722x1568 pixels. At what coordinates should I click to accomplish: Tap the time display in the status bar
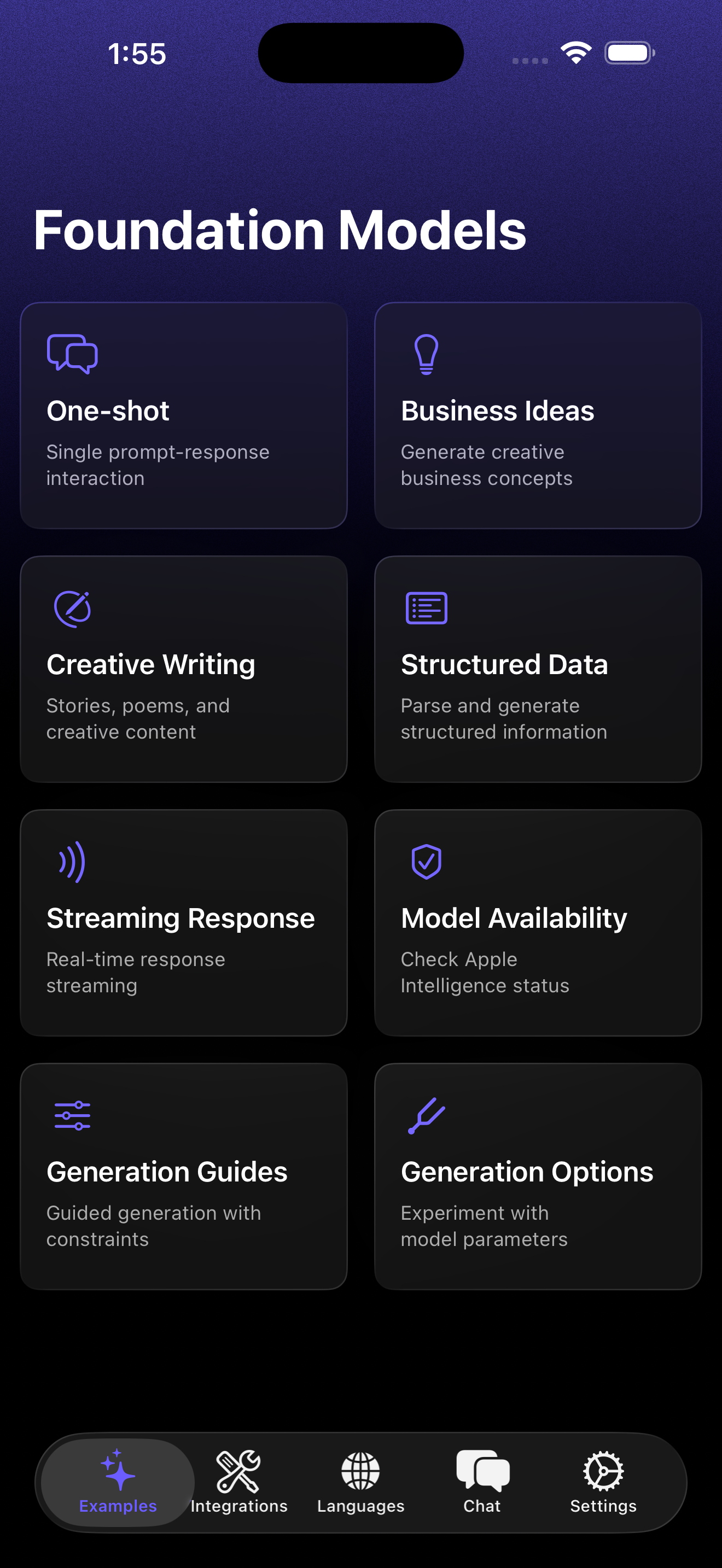(x=136, y=54)
